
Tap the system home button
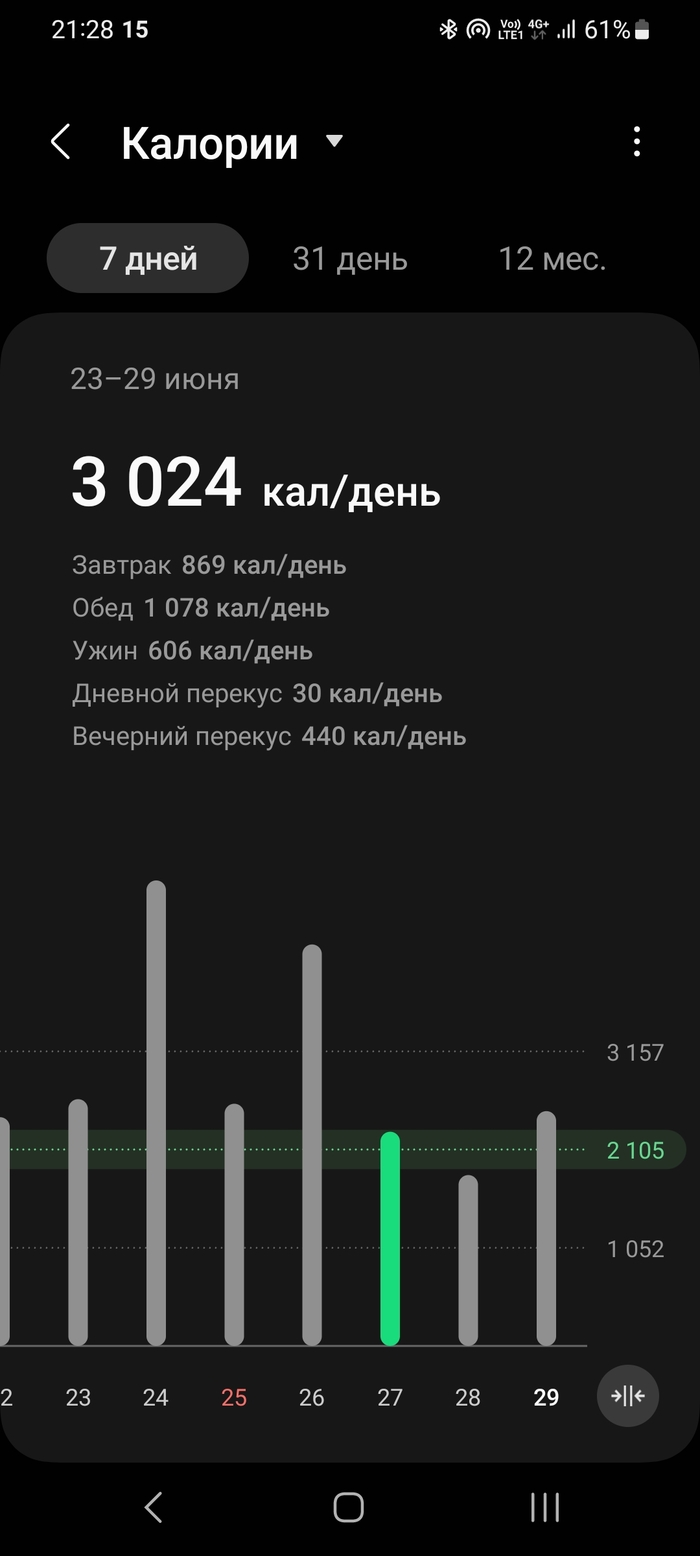[348, 1506]
